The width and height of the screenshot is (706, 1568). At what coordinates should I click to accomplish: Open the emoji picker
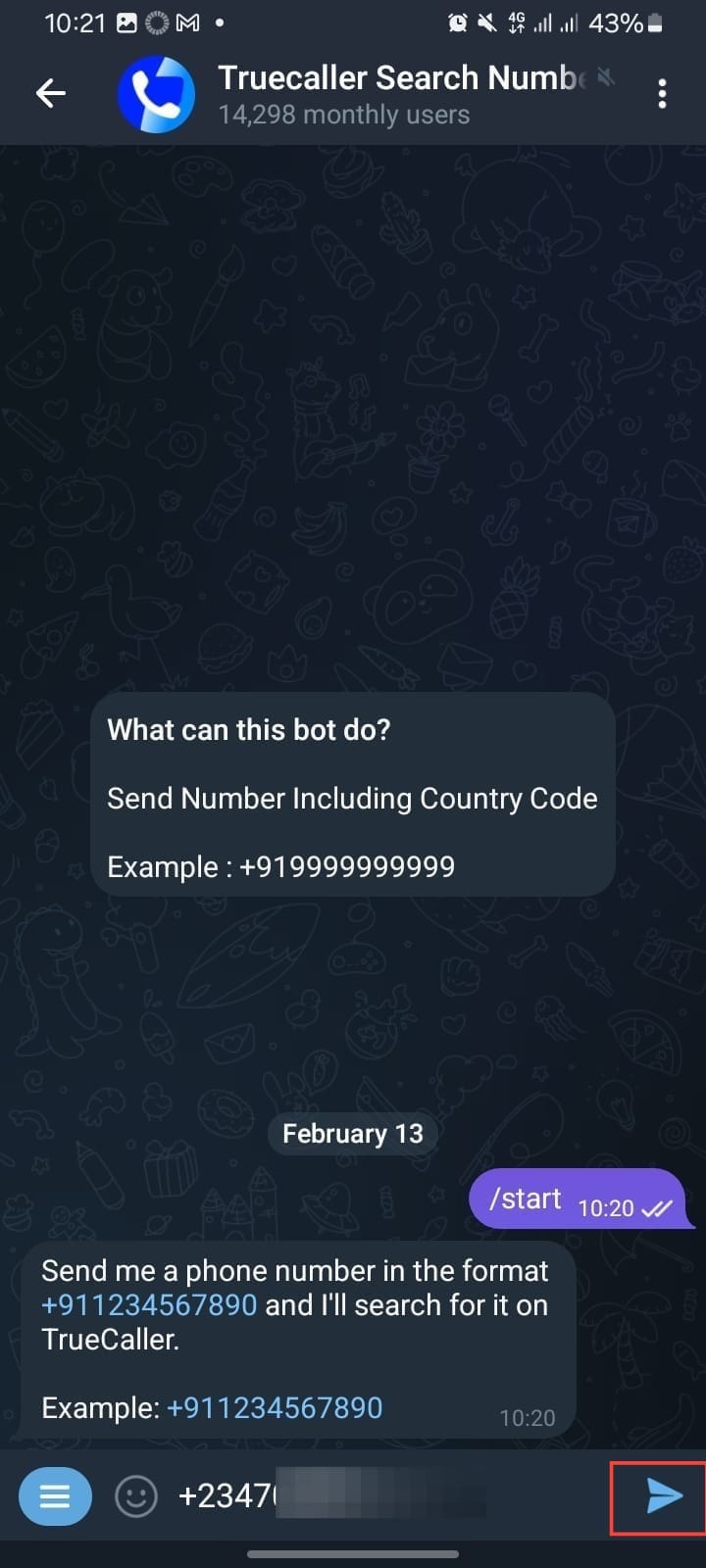136,1495
